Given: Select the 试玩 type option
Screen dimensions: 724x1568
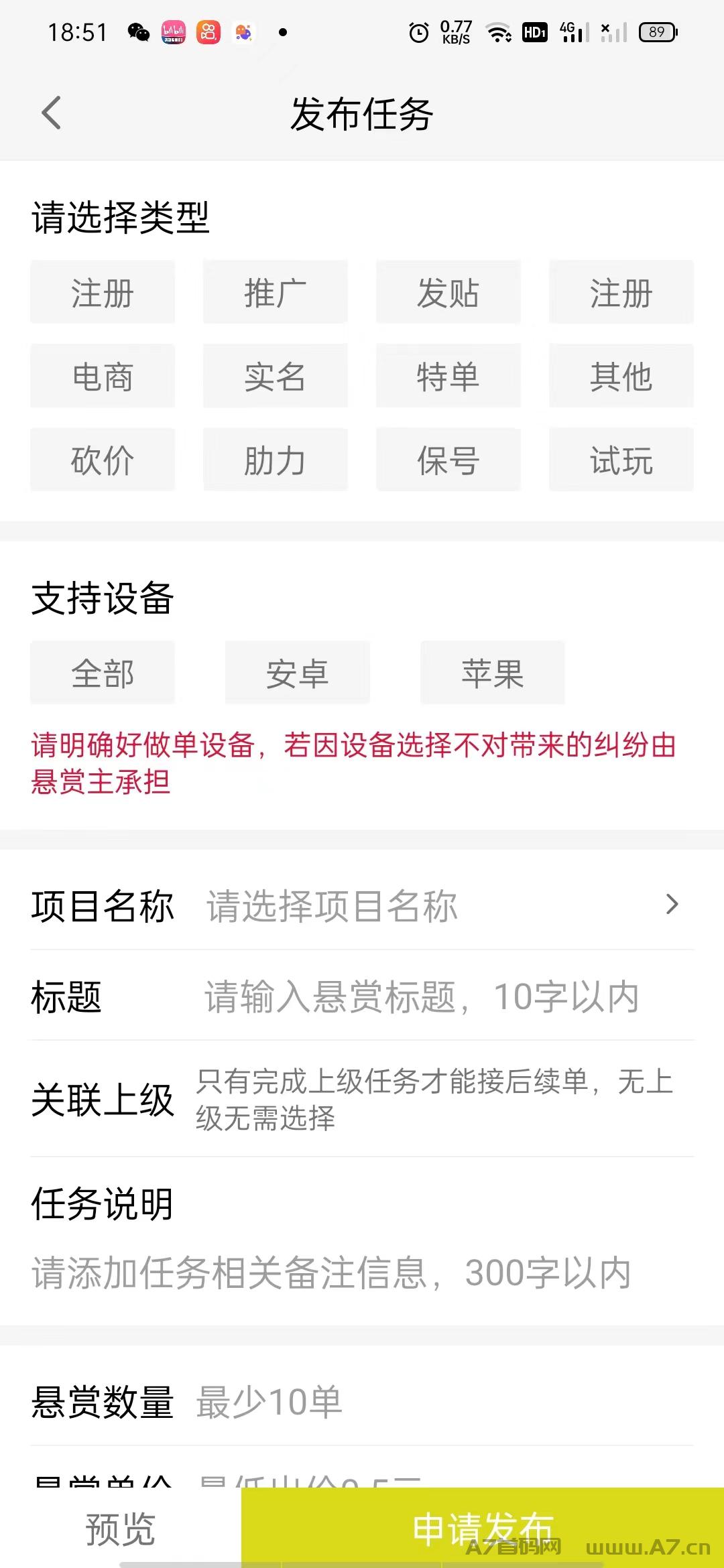Looking at the screenshot, I should (621, 460).
